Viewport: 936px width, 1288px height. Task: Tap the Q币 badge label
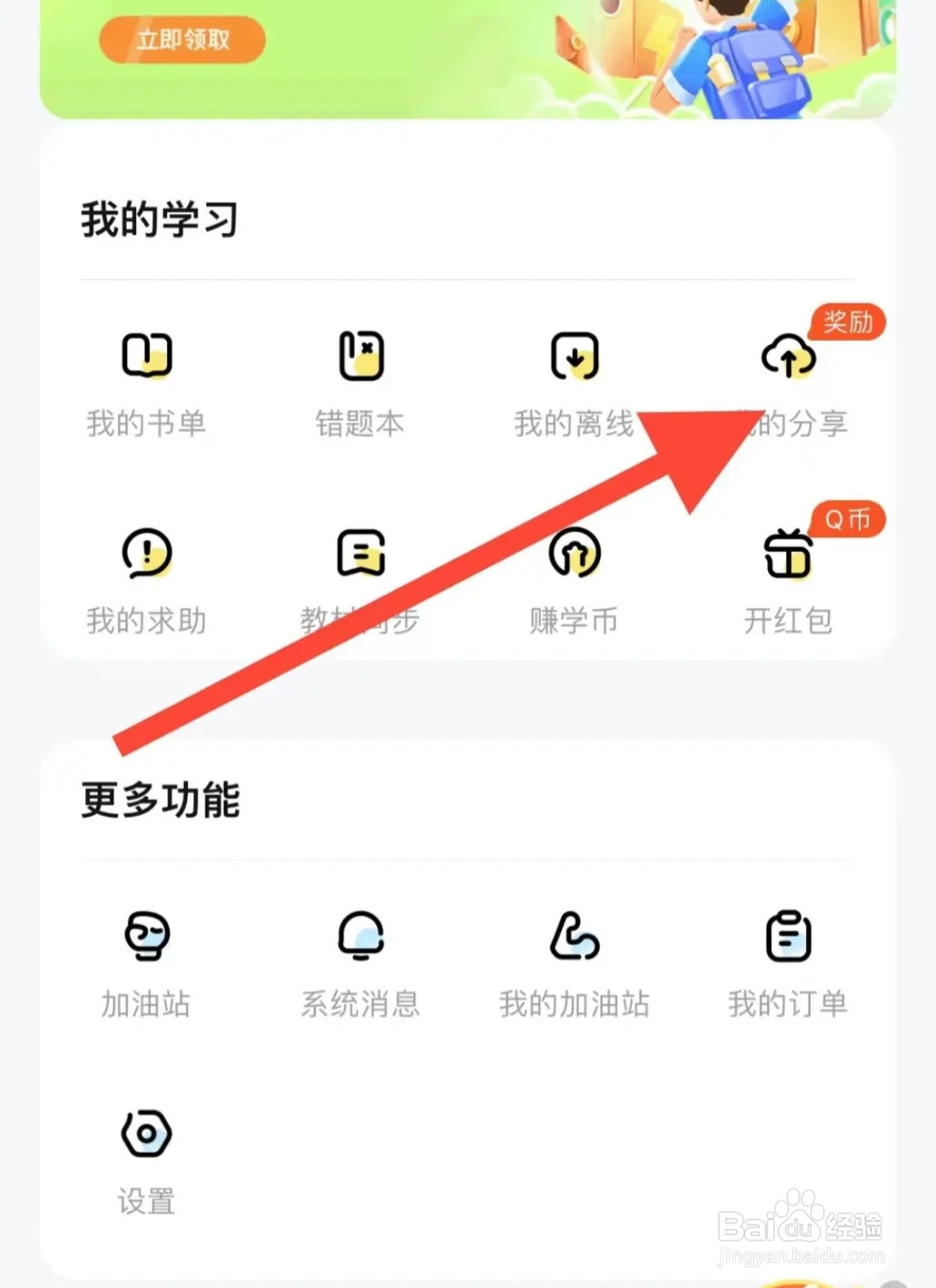pos(847,520)
